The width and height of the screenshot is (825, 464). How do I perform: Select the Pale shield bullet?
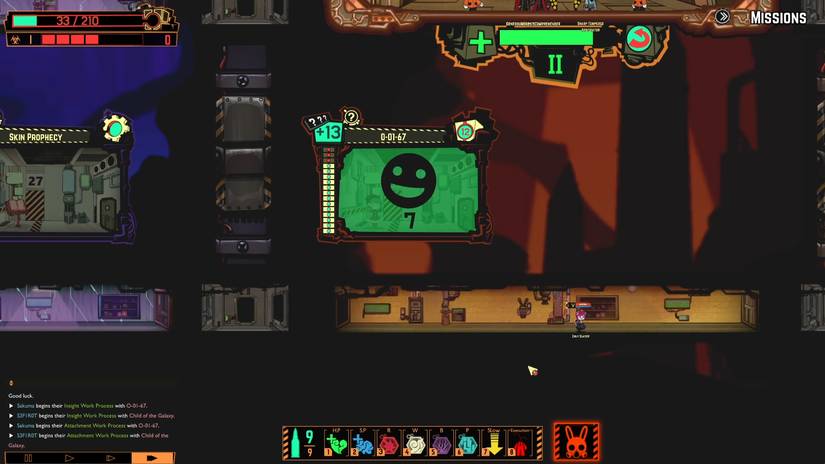pyautogui.click(x=467, y=443)
